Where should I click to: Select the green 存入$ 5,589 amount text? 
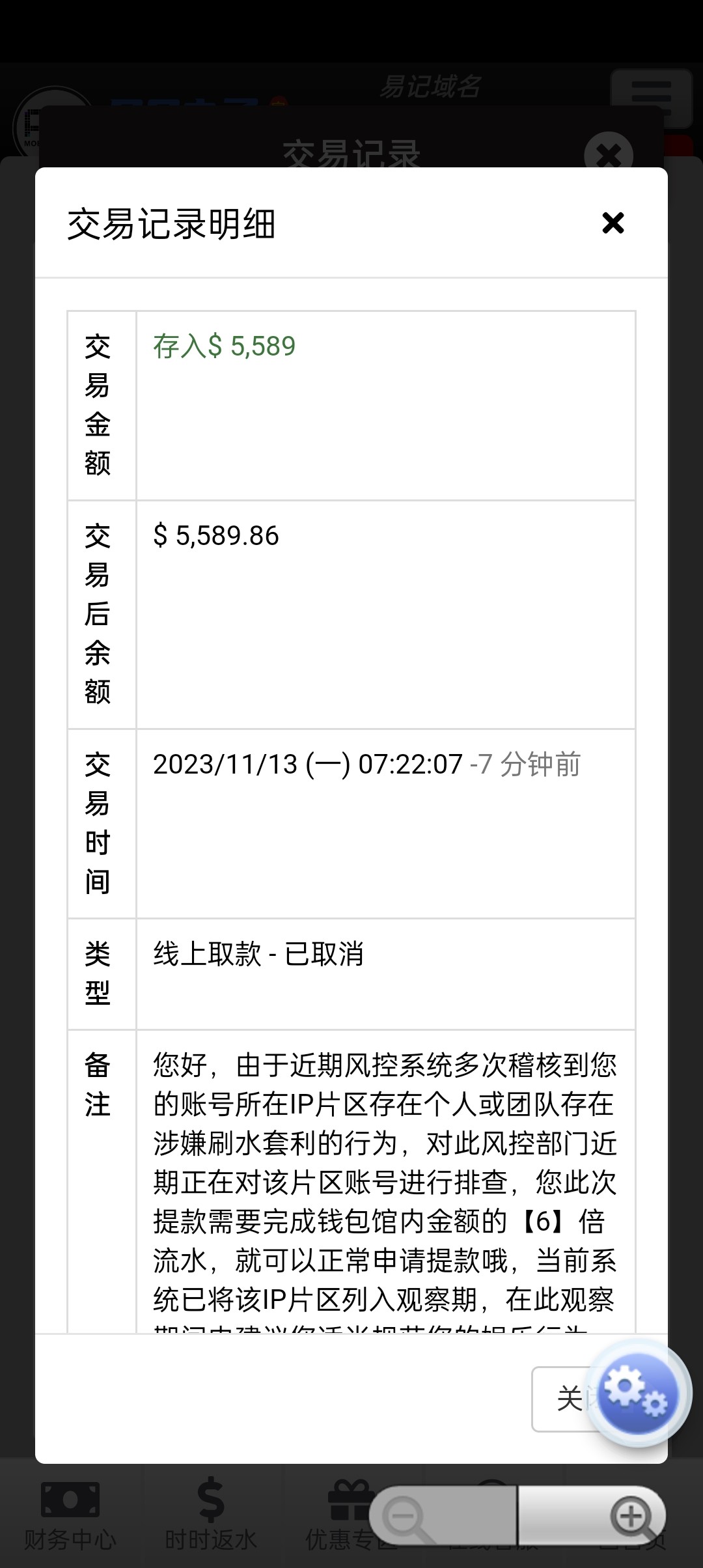[x=225, y=346]
